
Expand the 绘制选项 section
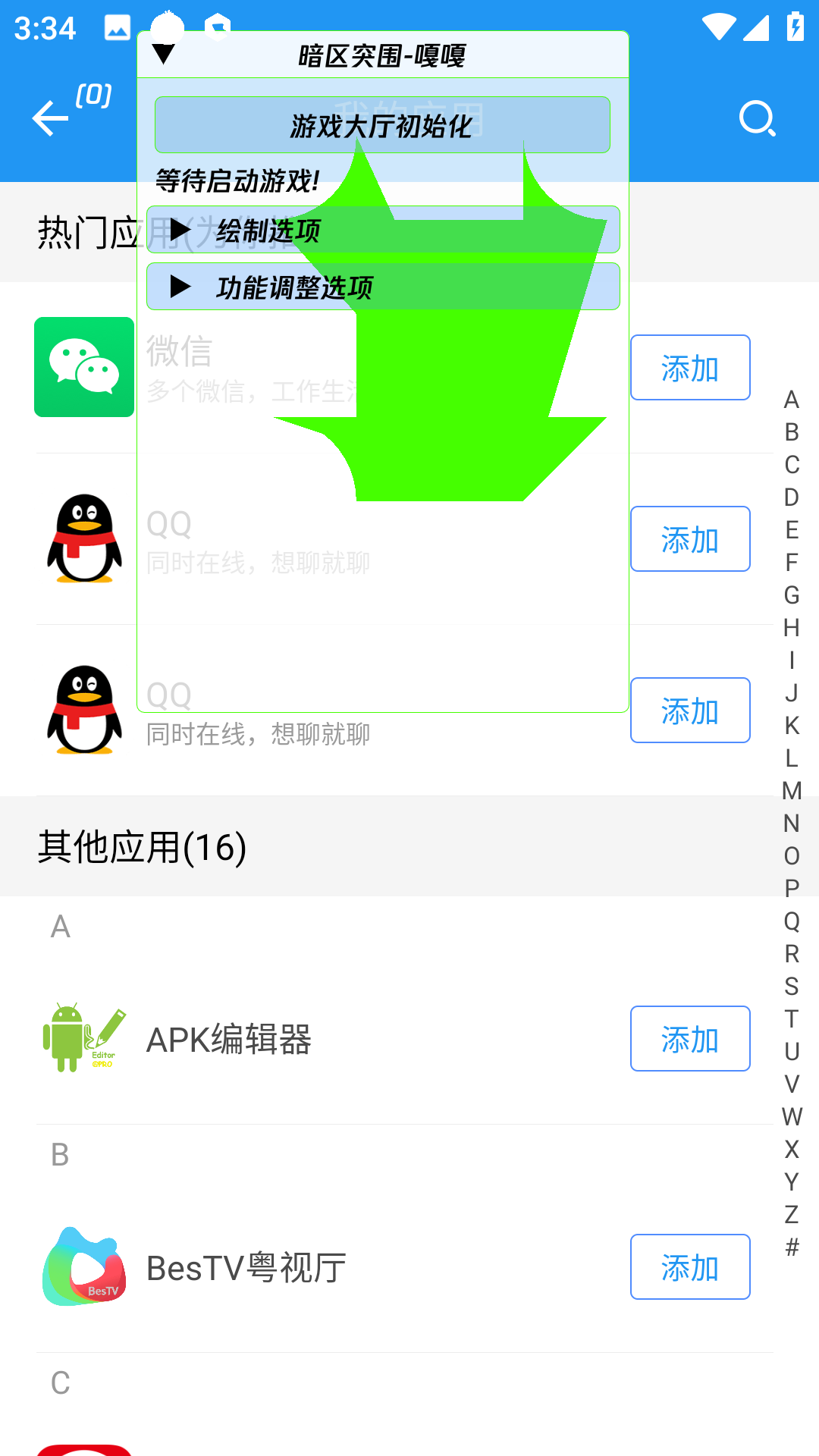click(383, 229)
